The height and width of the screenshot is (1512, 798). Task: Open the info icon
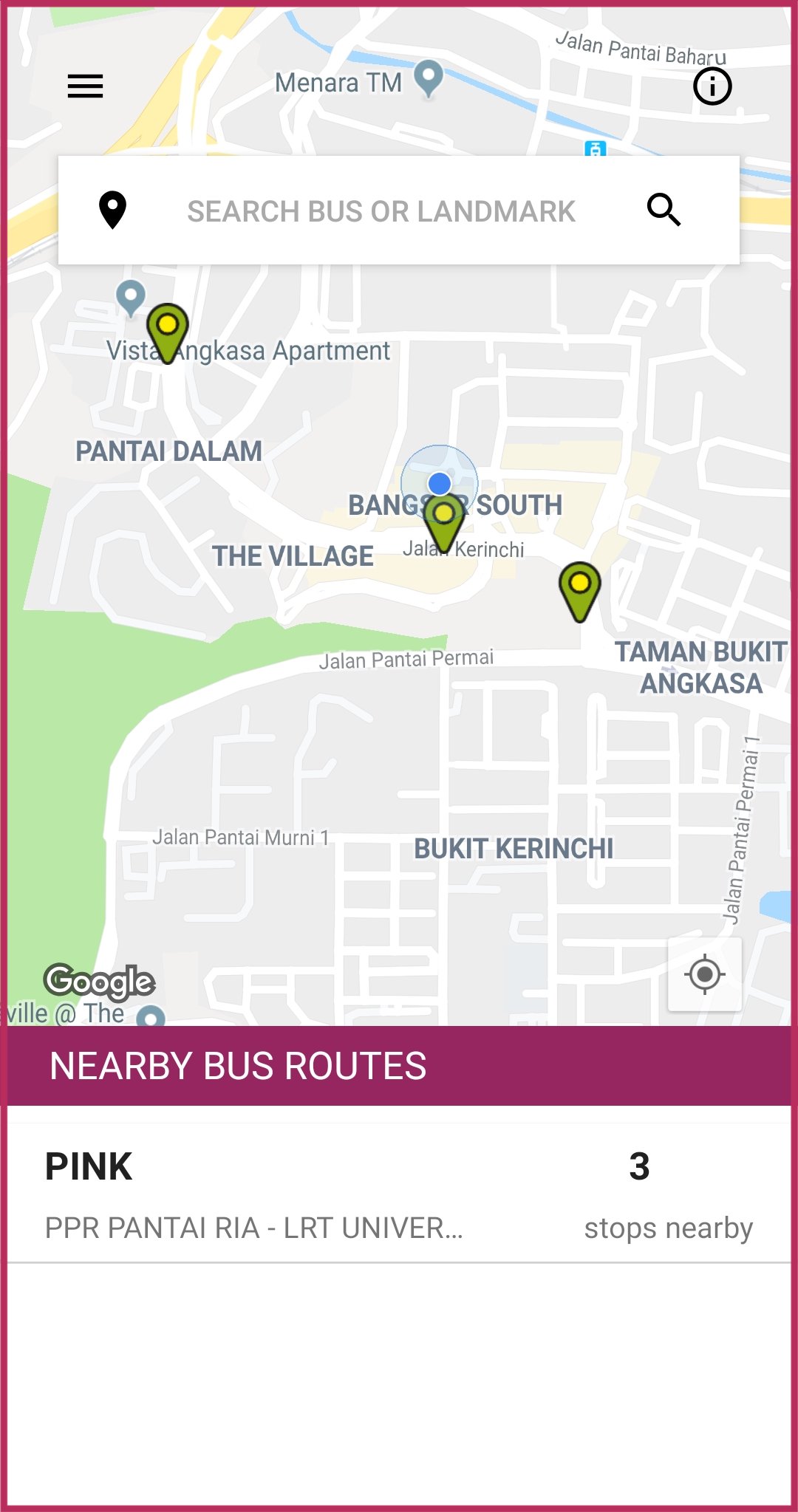click(712, 86)
